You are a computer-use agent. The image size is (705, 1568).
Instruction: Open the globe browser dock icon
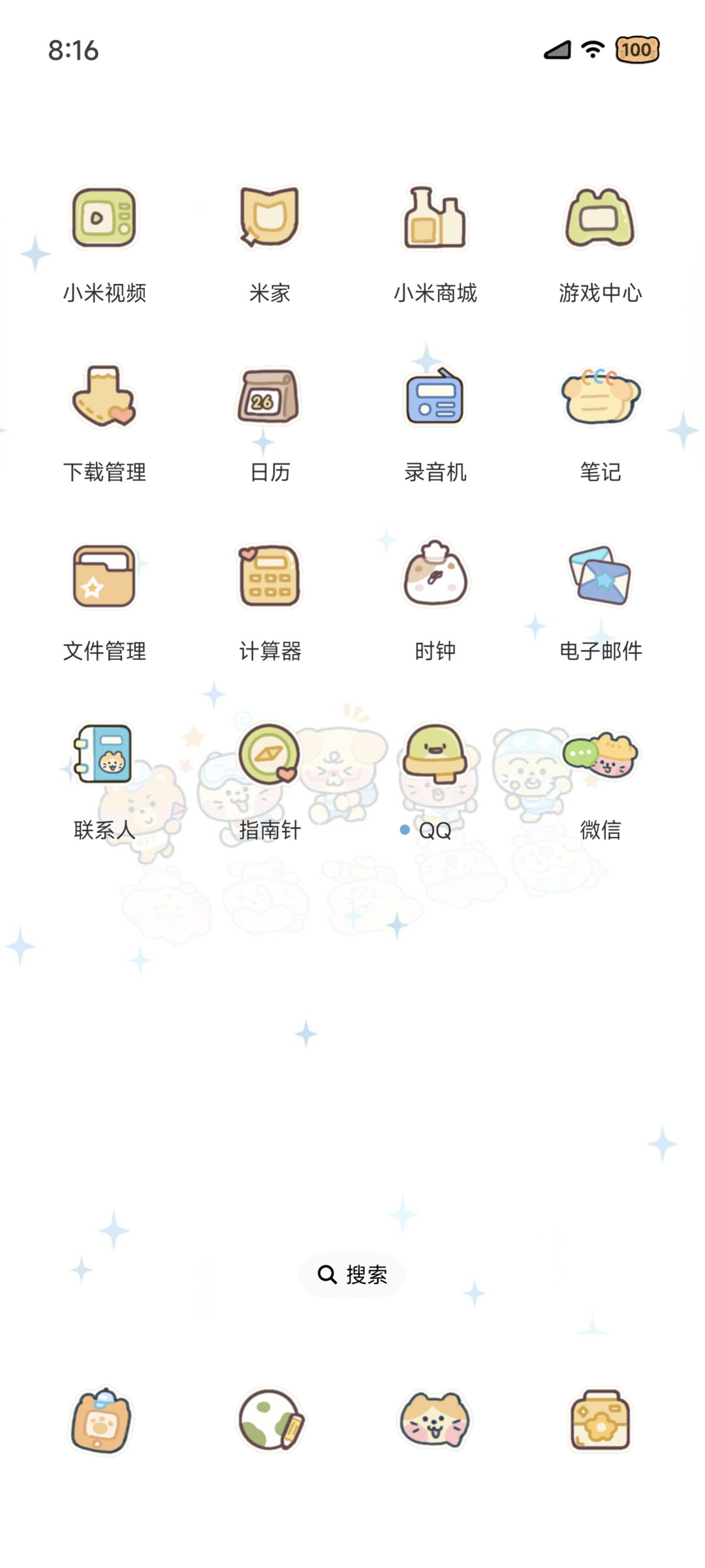coord(270,1420)
